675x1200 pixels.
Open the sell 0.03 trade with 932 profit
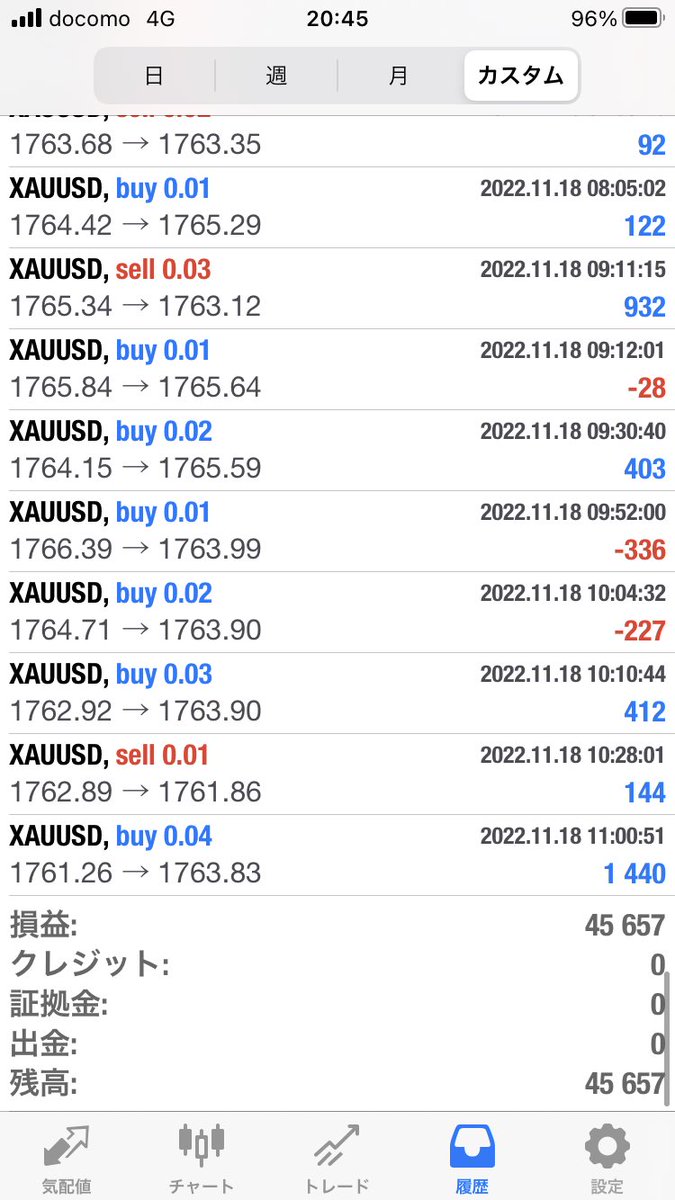click(337, 289)
